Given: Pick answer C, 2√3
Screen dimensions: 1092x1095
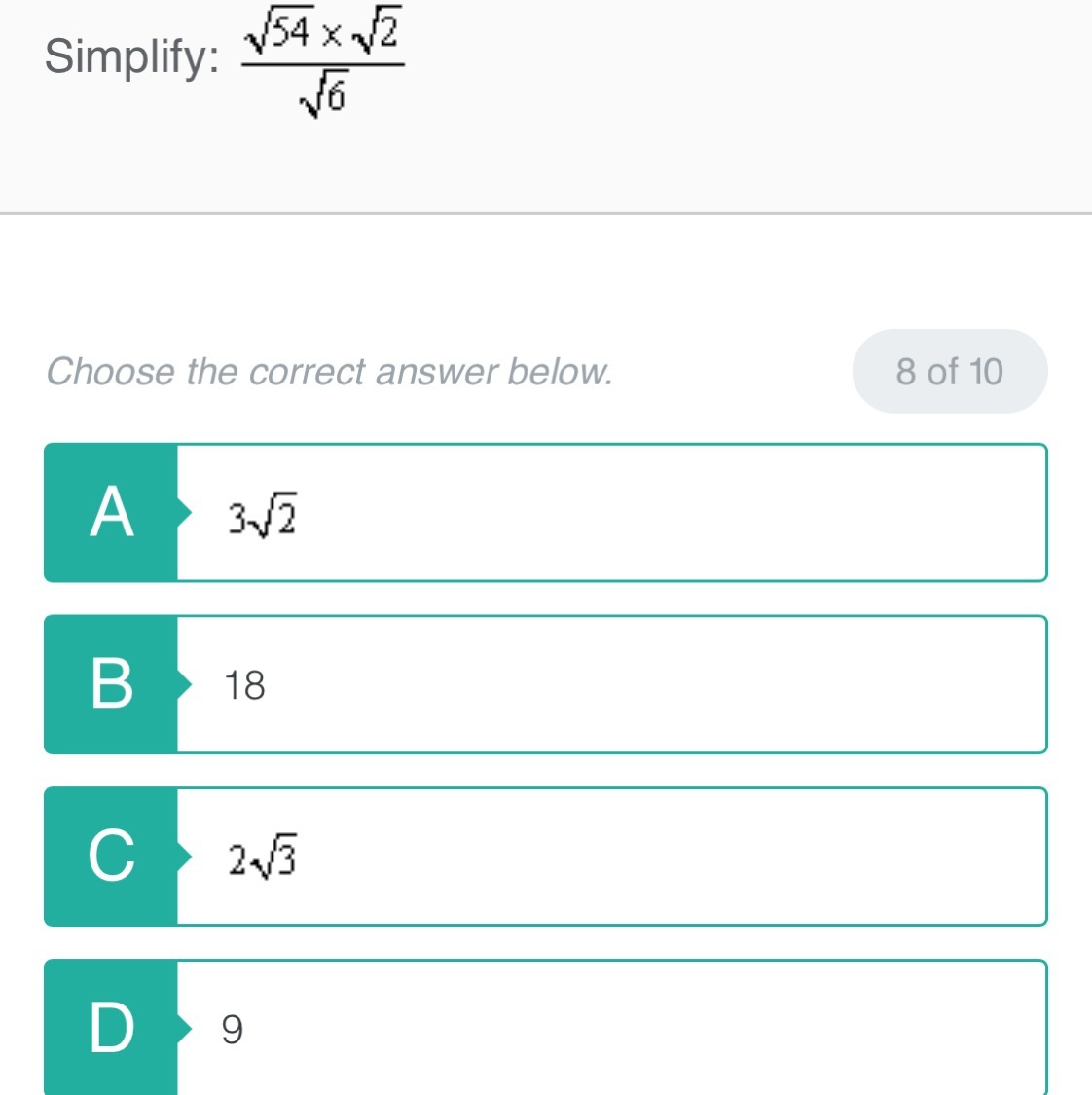Looking at the screenshot, I should point(545,857).
